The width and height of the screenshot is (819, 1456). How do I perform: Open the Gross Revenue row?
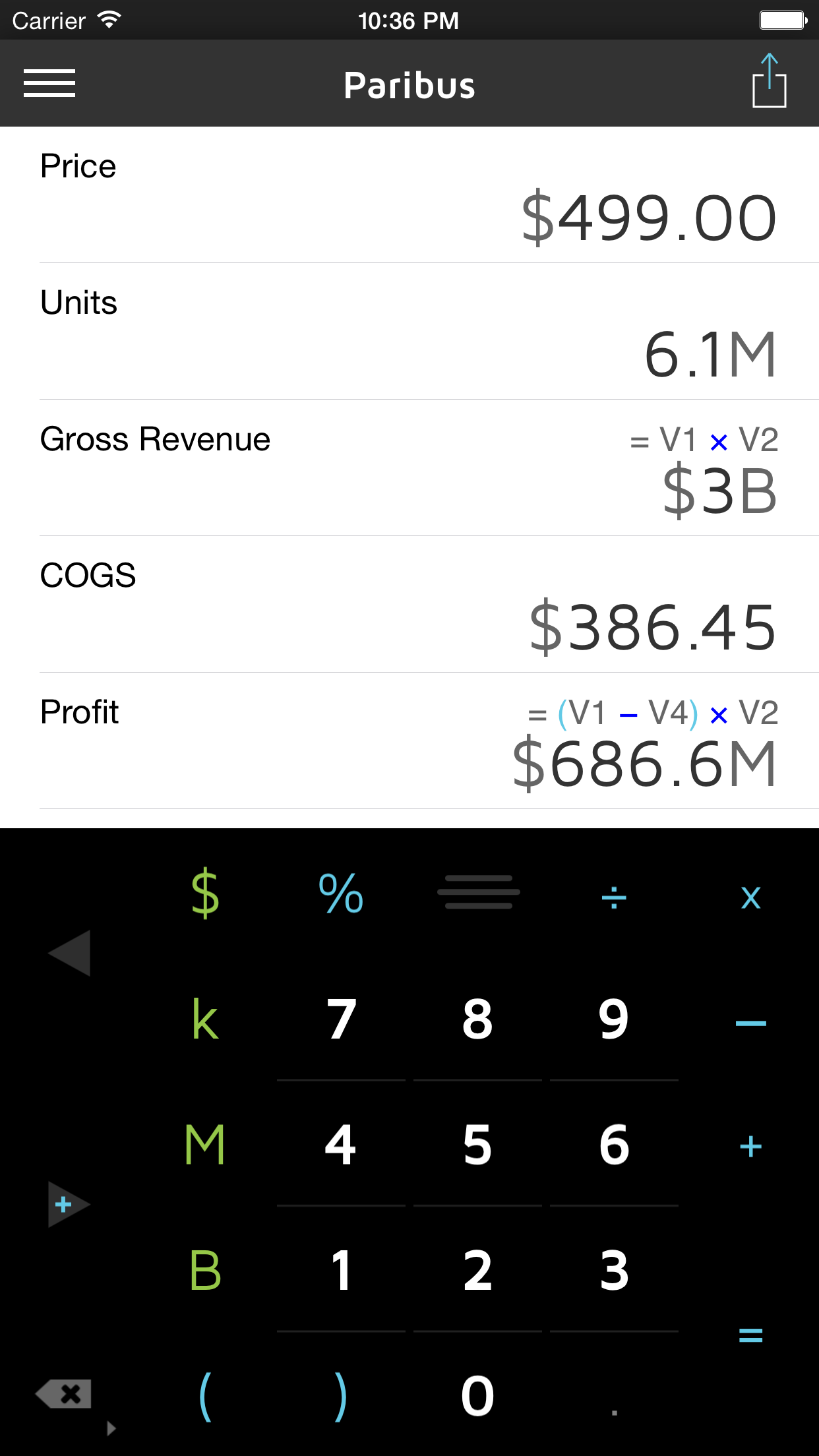(409, 468)
